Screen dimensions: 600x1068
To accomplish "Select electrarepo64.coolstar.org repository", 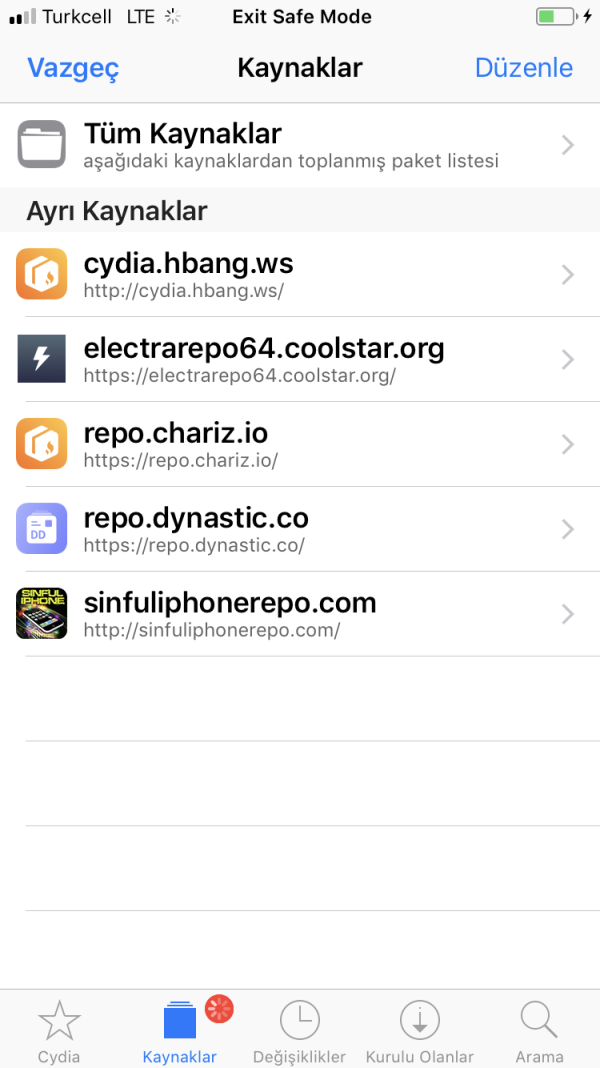I will click(x=300, y=359).
